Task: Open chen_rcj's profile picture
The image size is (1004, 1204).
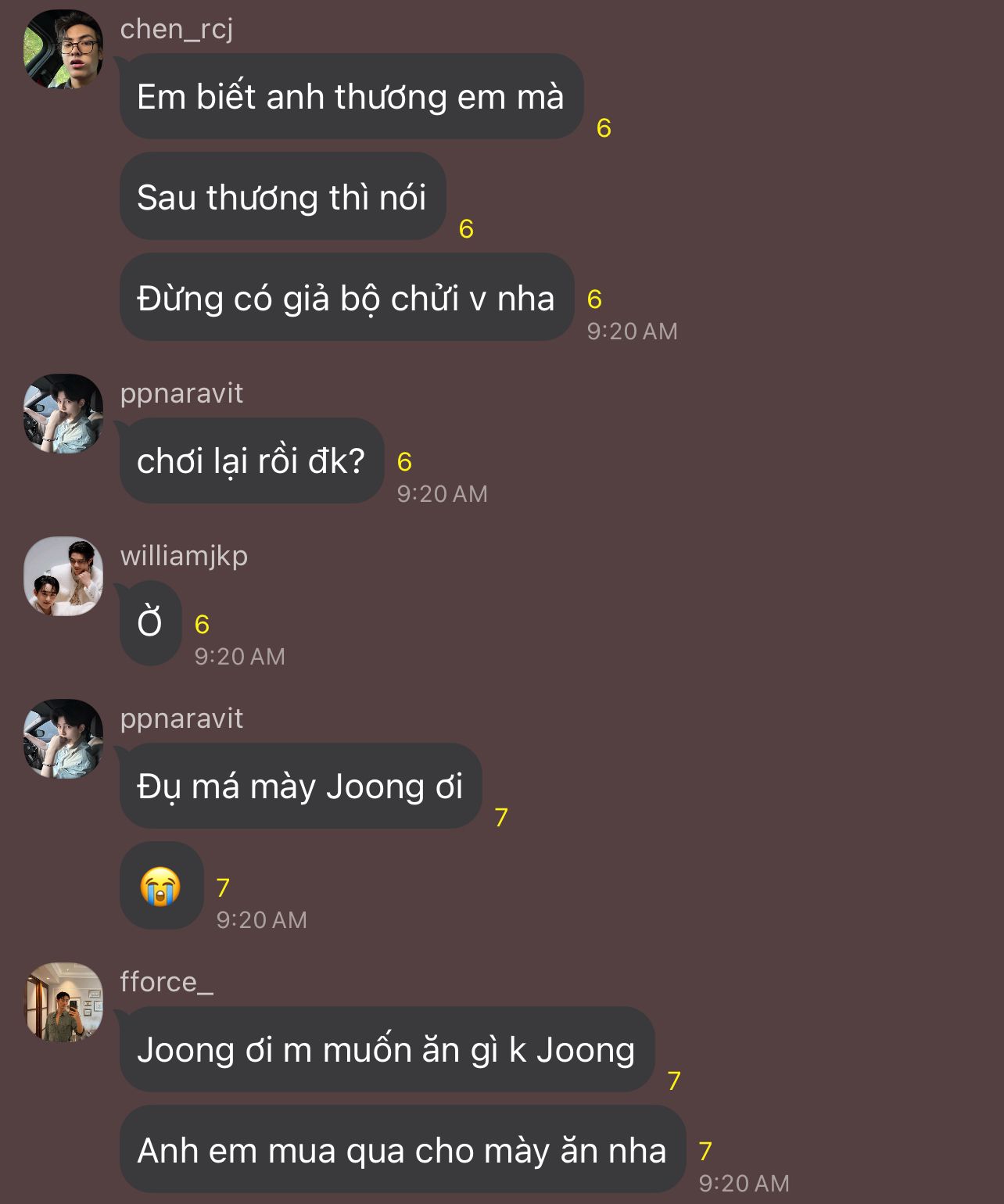Action: (x=63, y=49)
